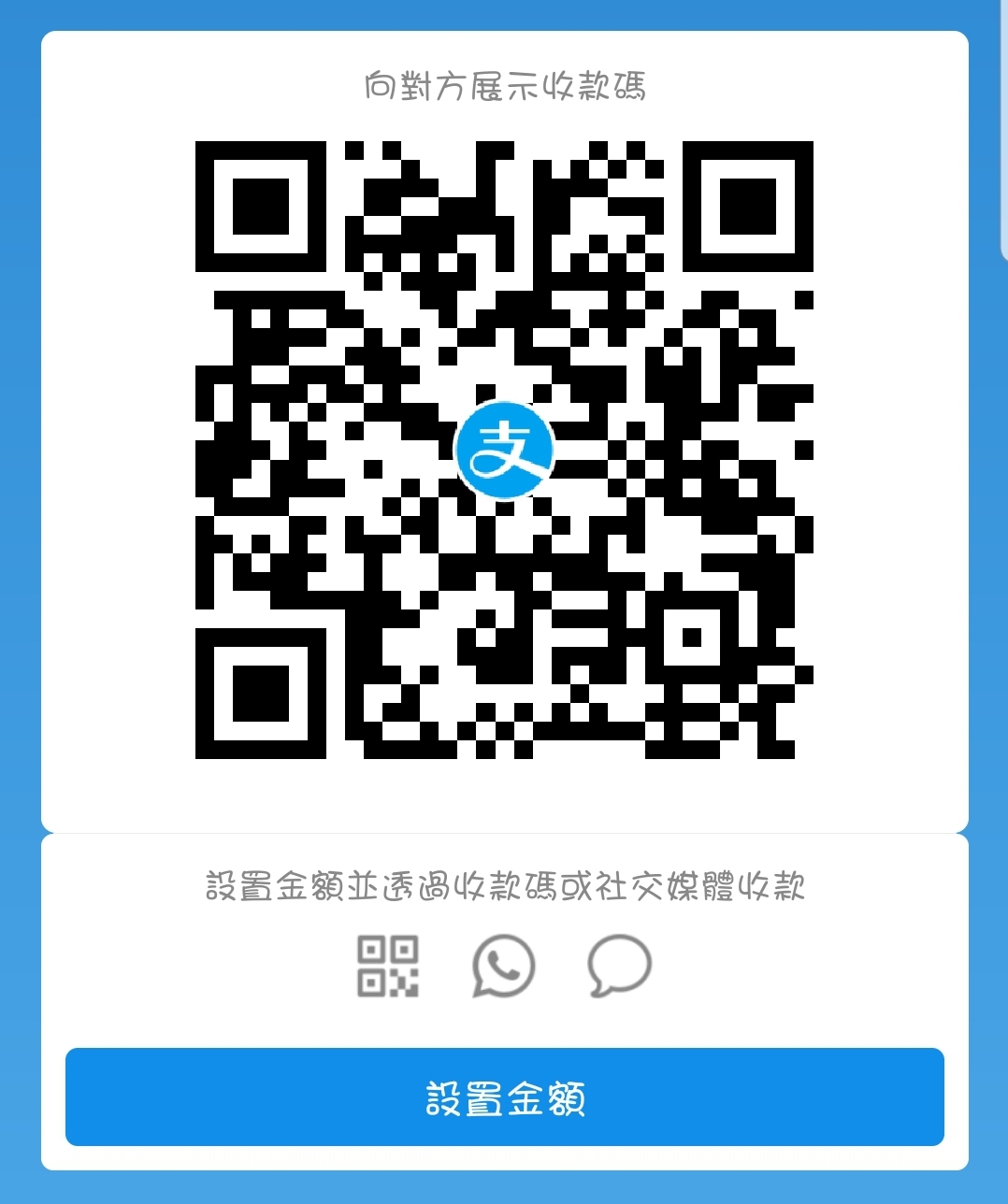This screenshot has width=1008, height=1204.
Task: Share payment request via WhatsApp icon
Action: point(503,967)
